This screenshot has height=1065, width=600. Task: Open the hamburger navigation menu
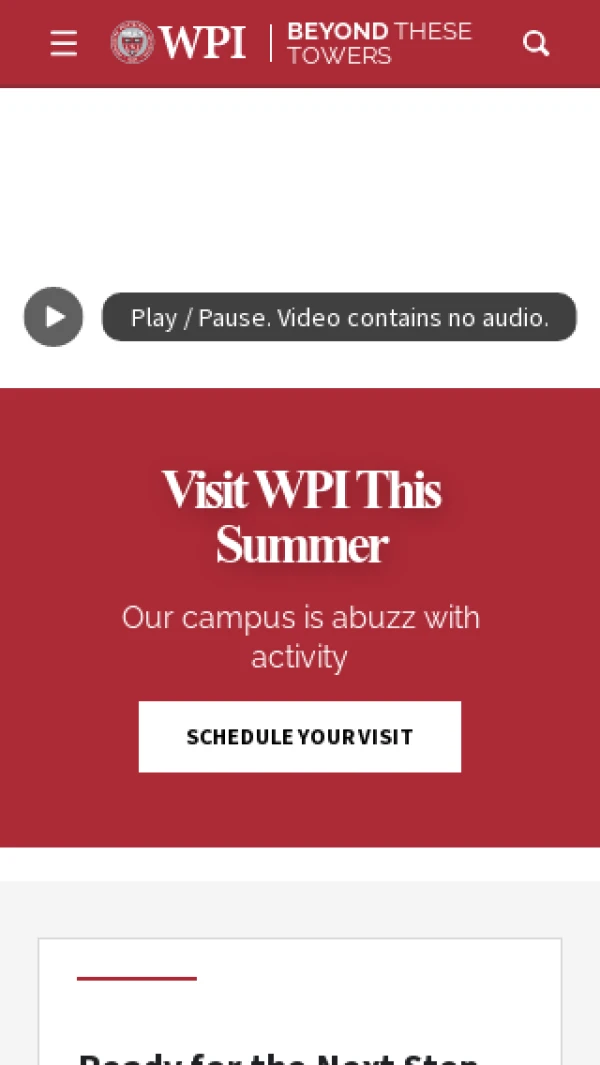point(63,43)
